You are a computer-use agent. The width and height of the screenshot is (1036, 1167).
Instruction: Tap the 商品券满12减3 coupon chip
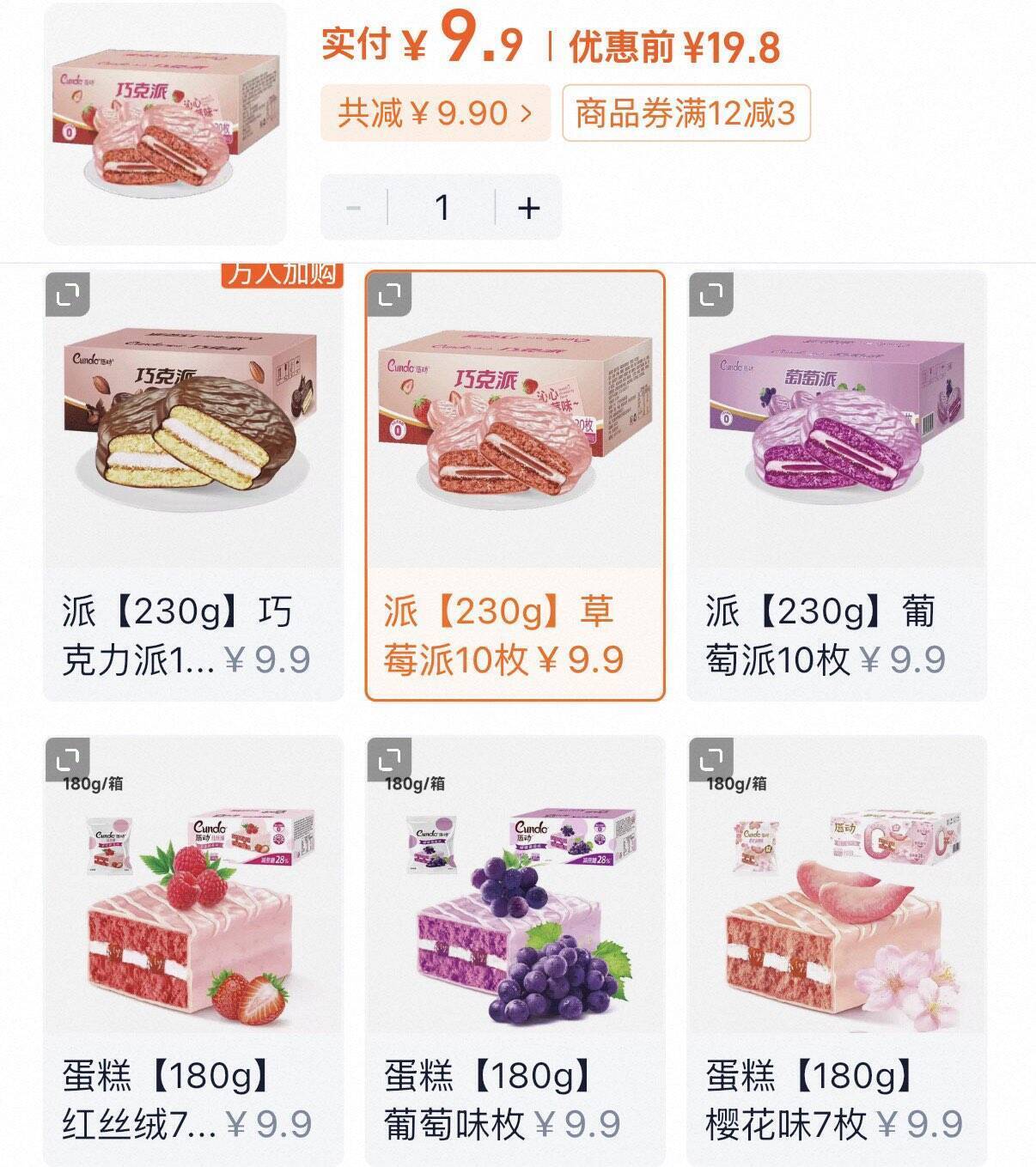pos(686,113)
